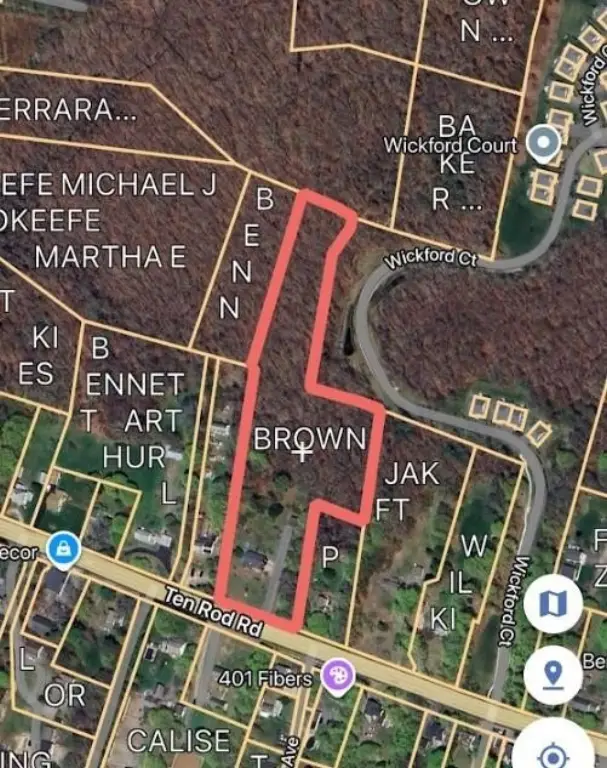The image size is (607, 768).
Task: Tap the location pin button
Action: (553, 675)
